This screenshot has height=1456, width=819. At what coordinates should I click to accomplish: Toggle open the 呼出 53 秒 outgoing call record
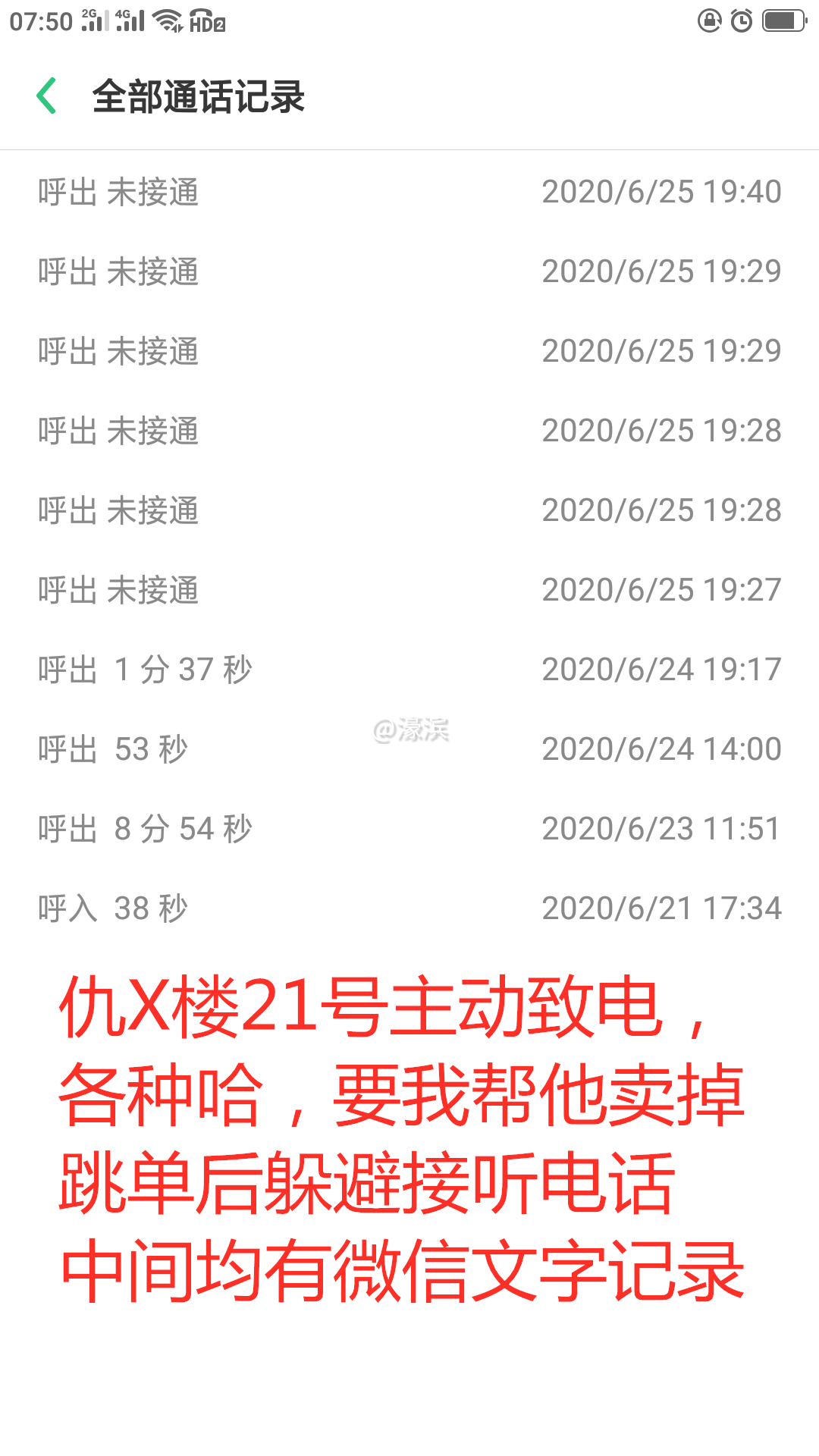tap(409, 748)
